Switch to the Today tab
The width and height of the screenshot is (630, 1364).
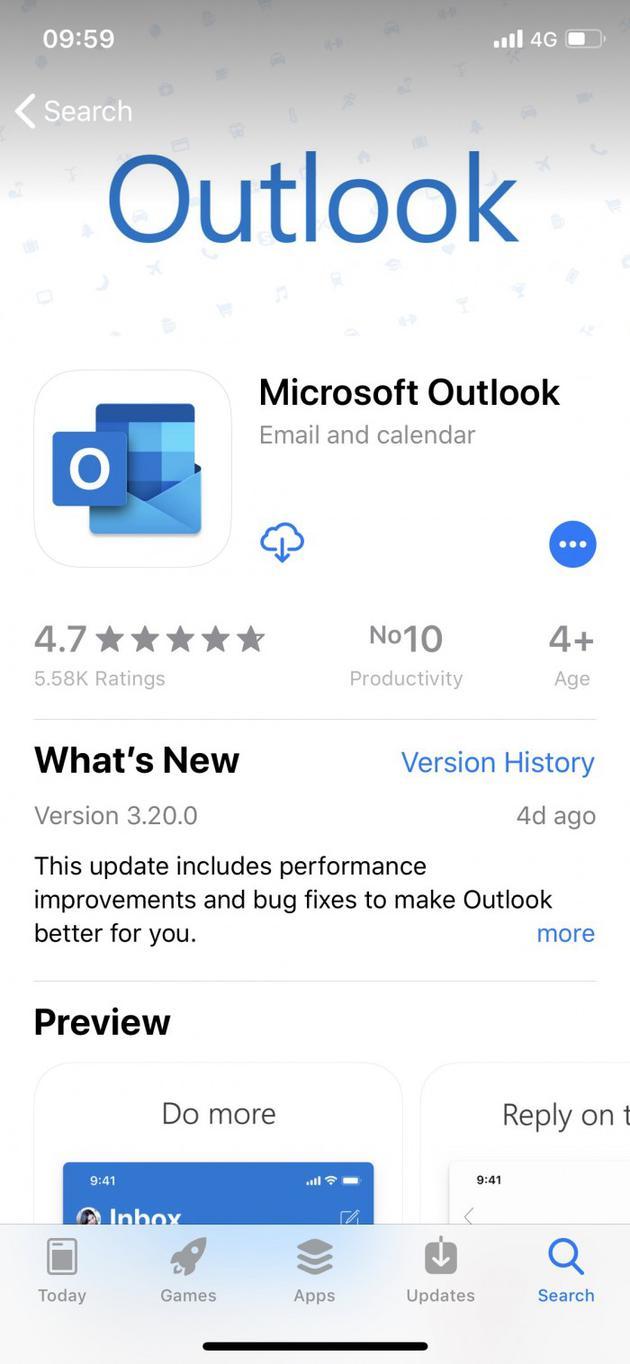pos(62,1270)
